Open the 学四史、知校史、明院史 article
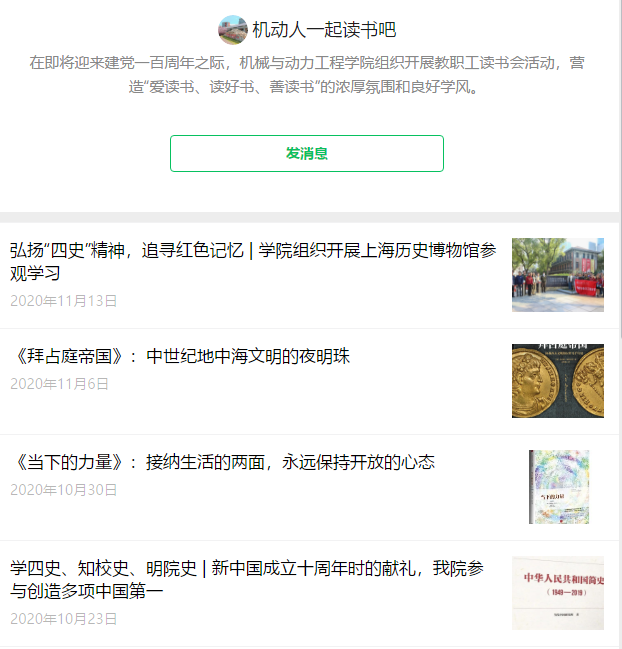Viewport: 622px width, 649px height. [247, 580]
